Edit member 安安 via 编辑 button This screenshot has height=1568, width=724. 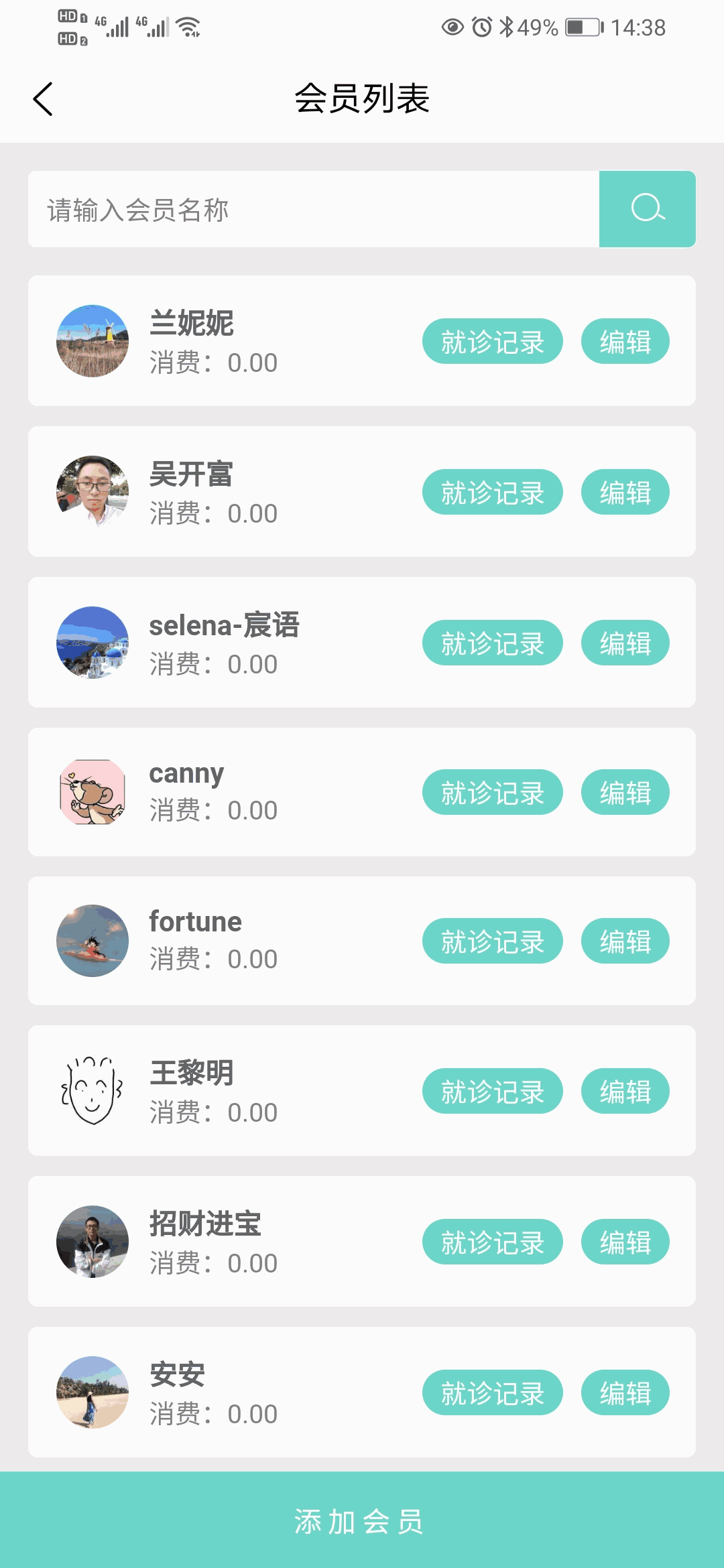click(x=625, y=1392)
